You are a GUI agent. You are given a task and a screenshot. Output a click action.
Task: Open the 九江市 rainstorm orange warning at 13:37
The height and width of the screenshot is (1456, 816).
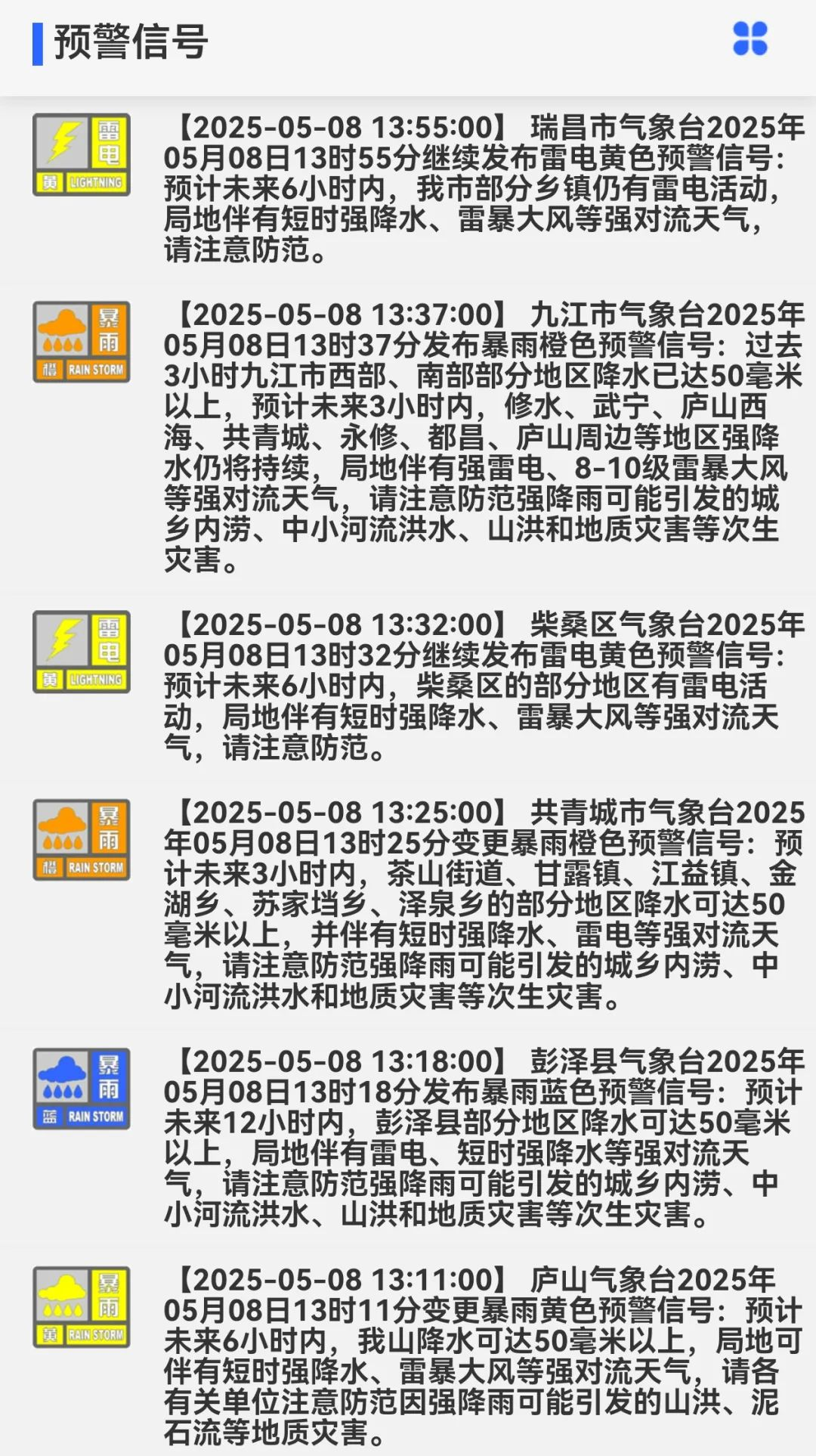point(484,437)
